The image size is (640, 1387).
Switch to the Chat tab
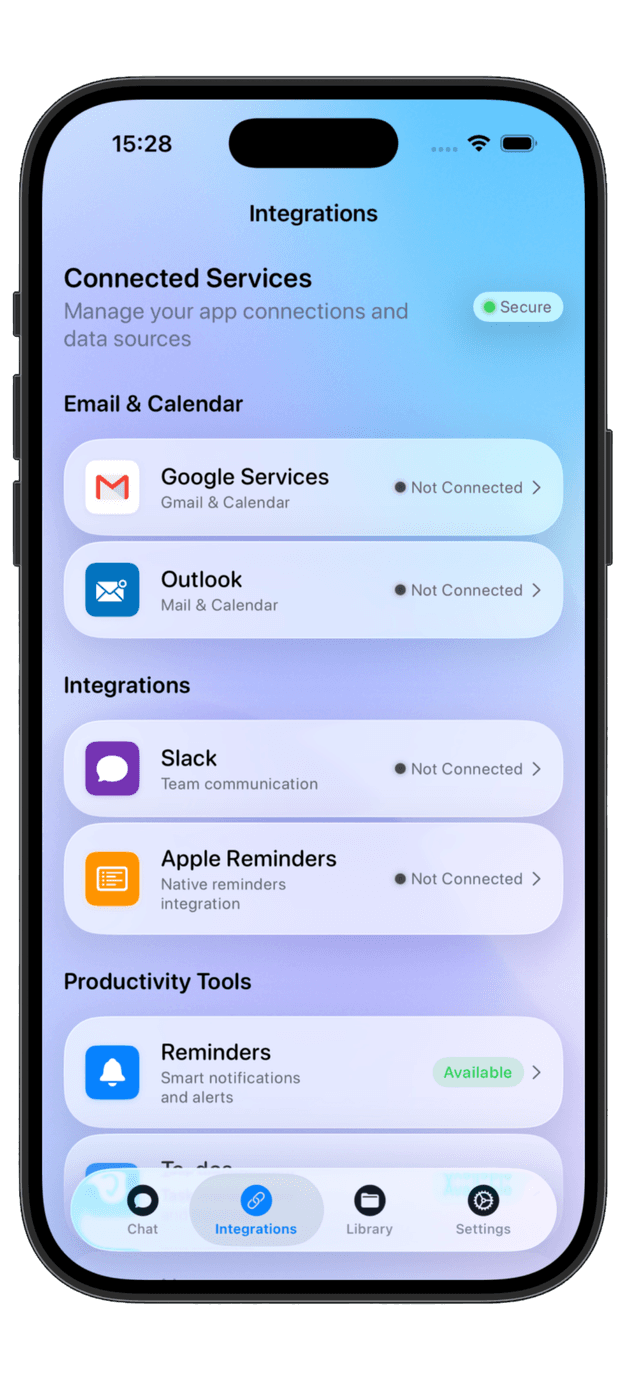143,1210
